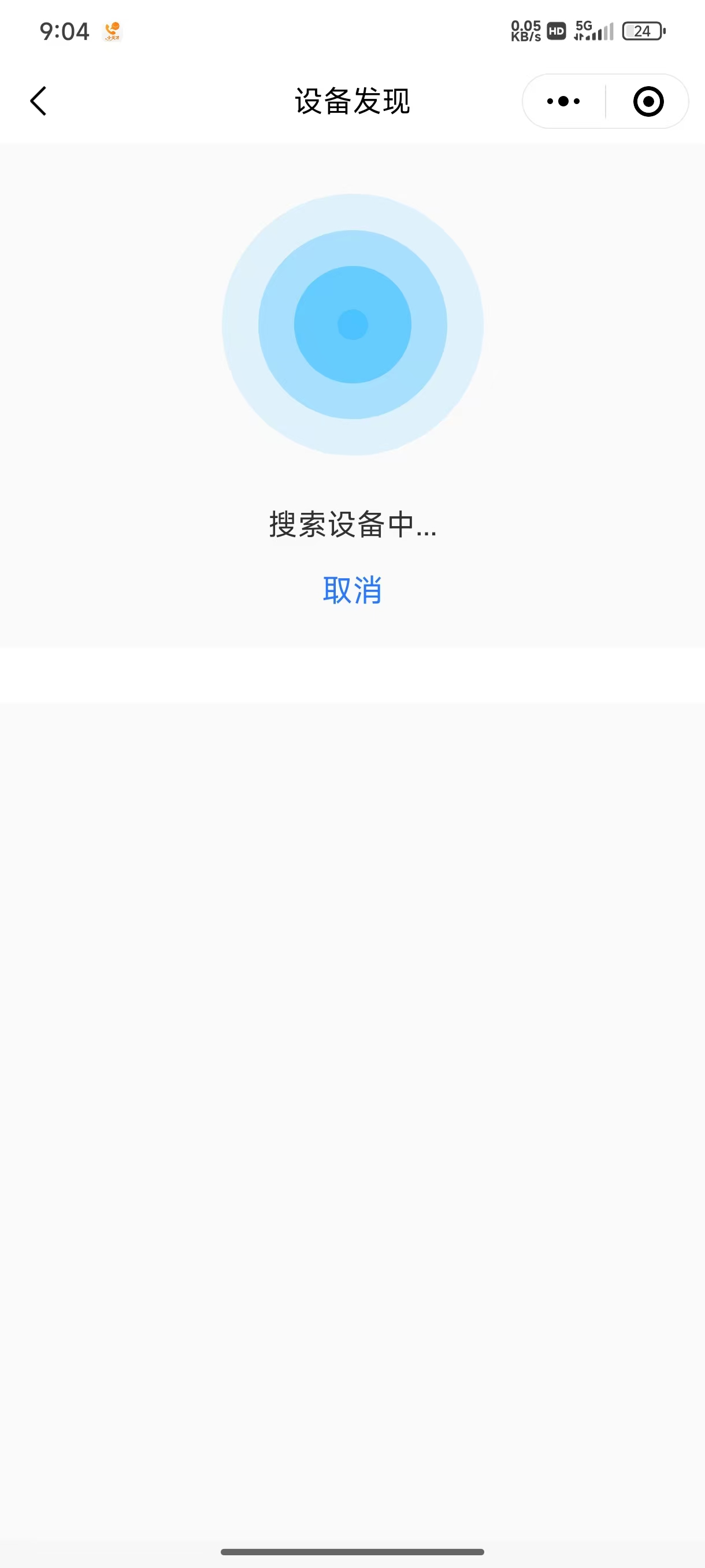This screenshot has height=1568, width=705.
Task: Tap the empty device list area
Action: click(x=352, y=1096)
